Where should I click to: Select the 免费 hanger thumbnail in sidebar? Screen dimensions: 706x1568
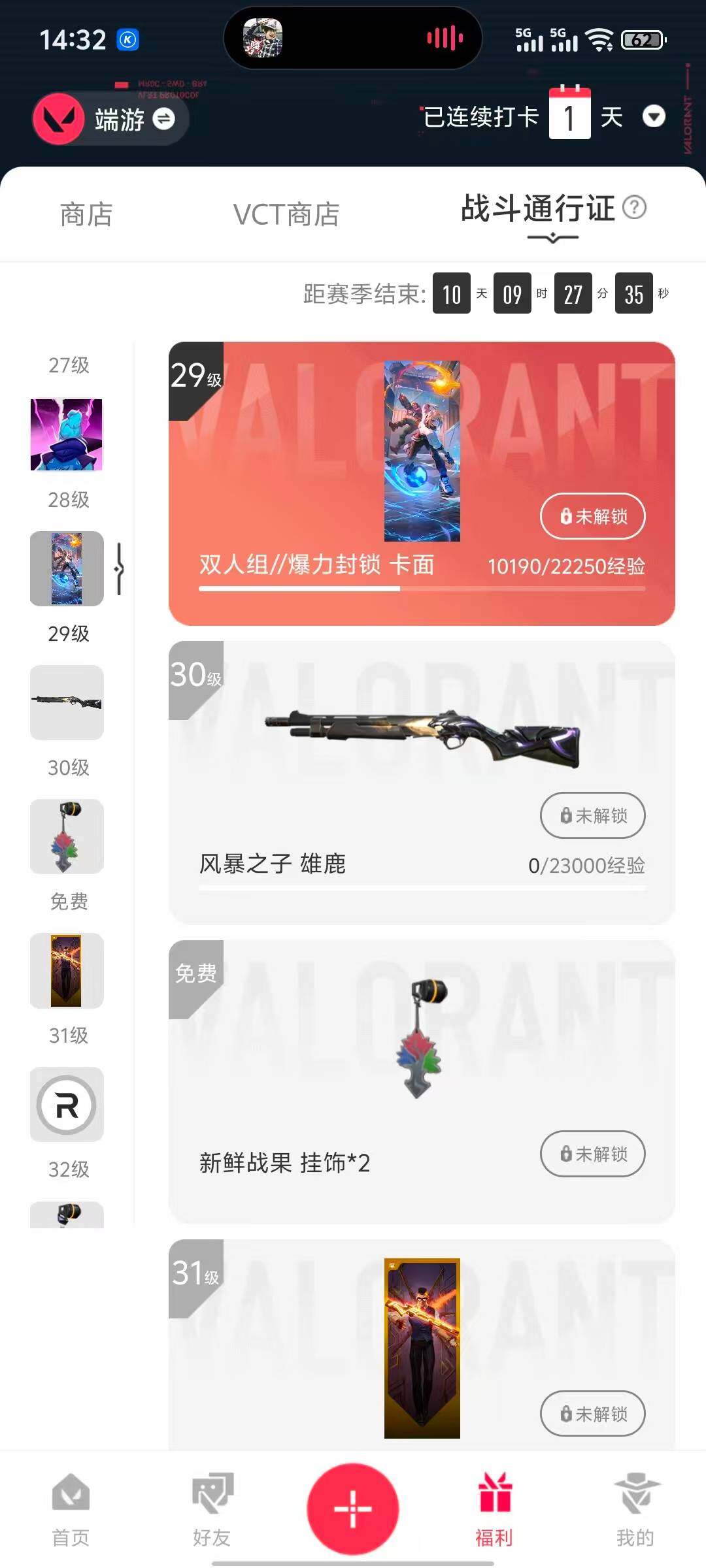66,837
